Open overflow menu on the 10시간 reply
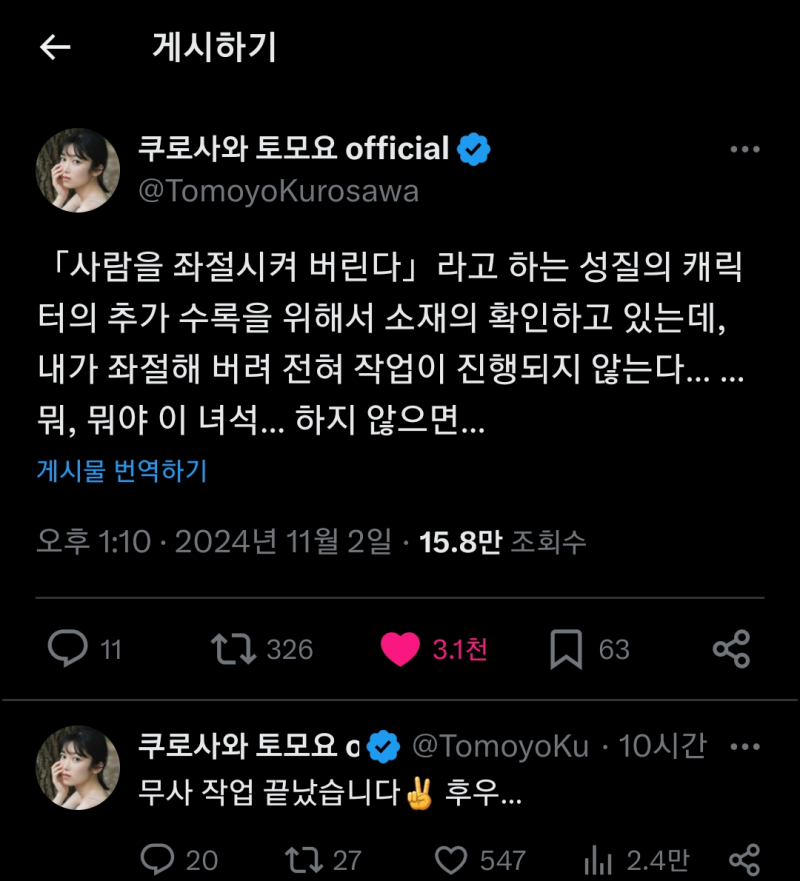The width and height of the screenshot is (800, 881). click(745, 746)
